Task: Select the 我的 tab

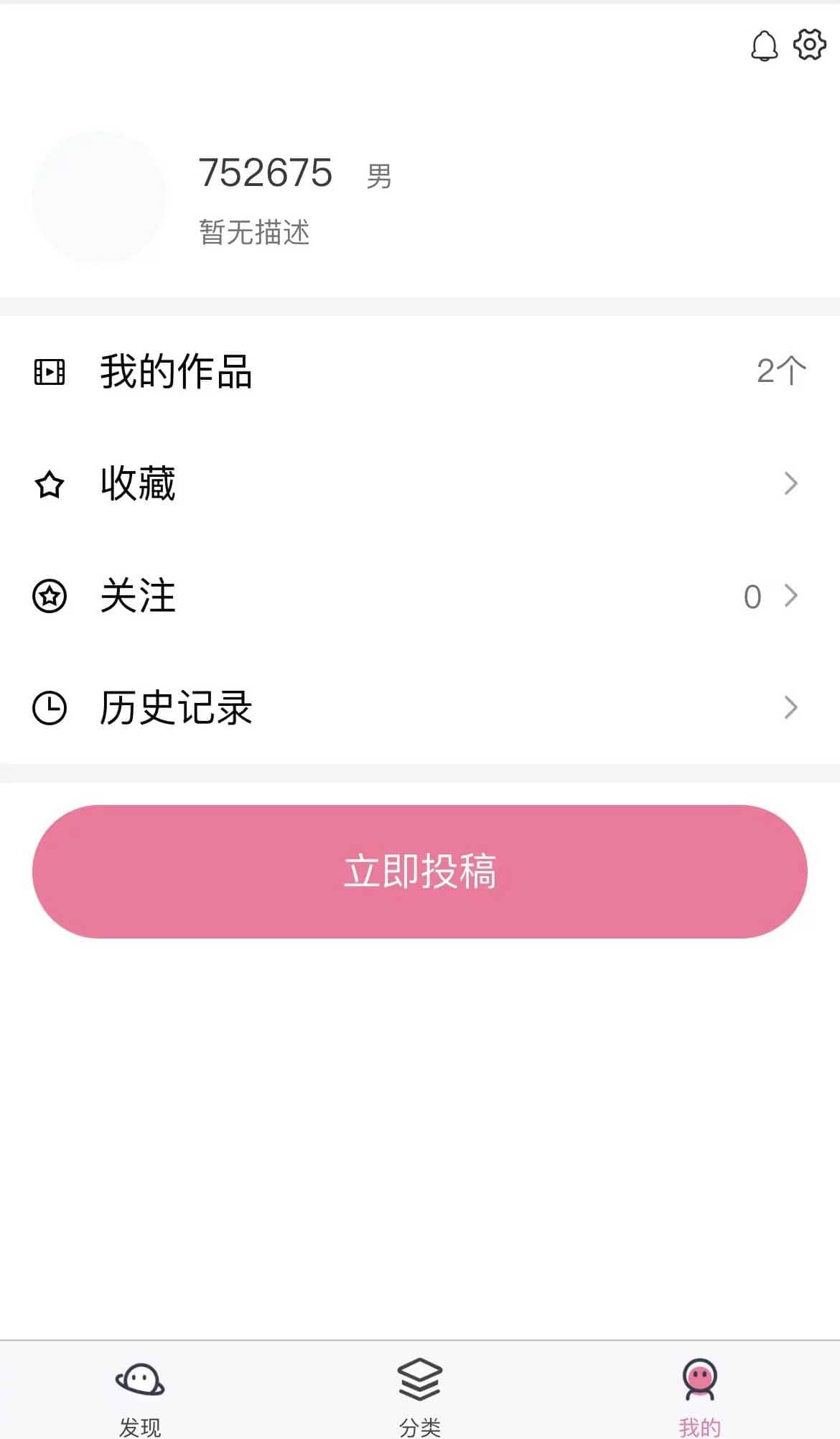Action: click(x=699, y=1394)
